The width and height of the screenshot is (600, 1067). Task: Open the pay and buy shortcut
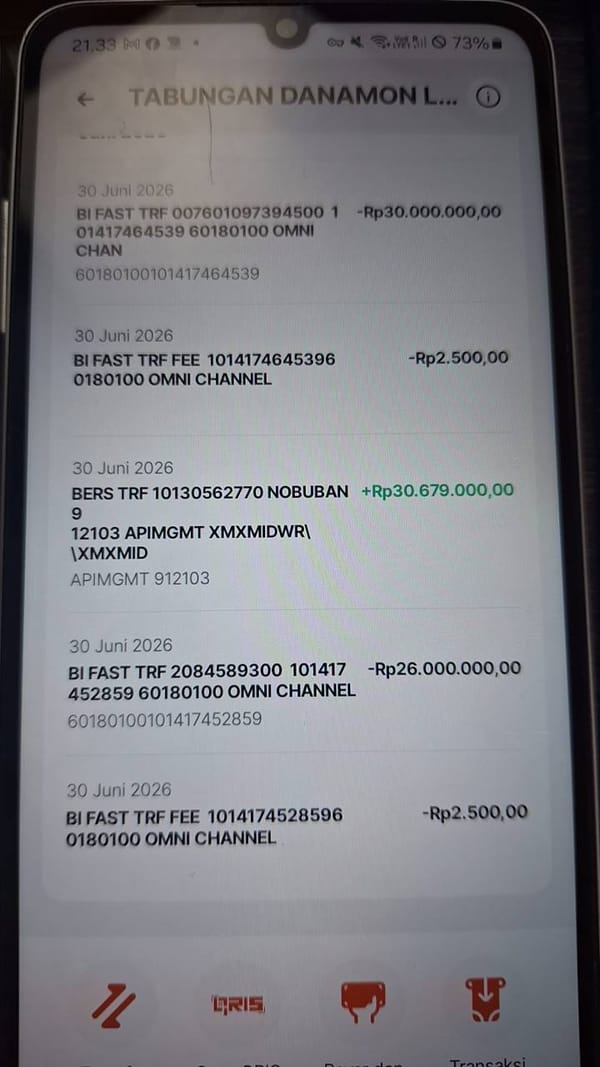(363, 1002)
